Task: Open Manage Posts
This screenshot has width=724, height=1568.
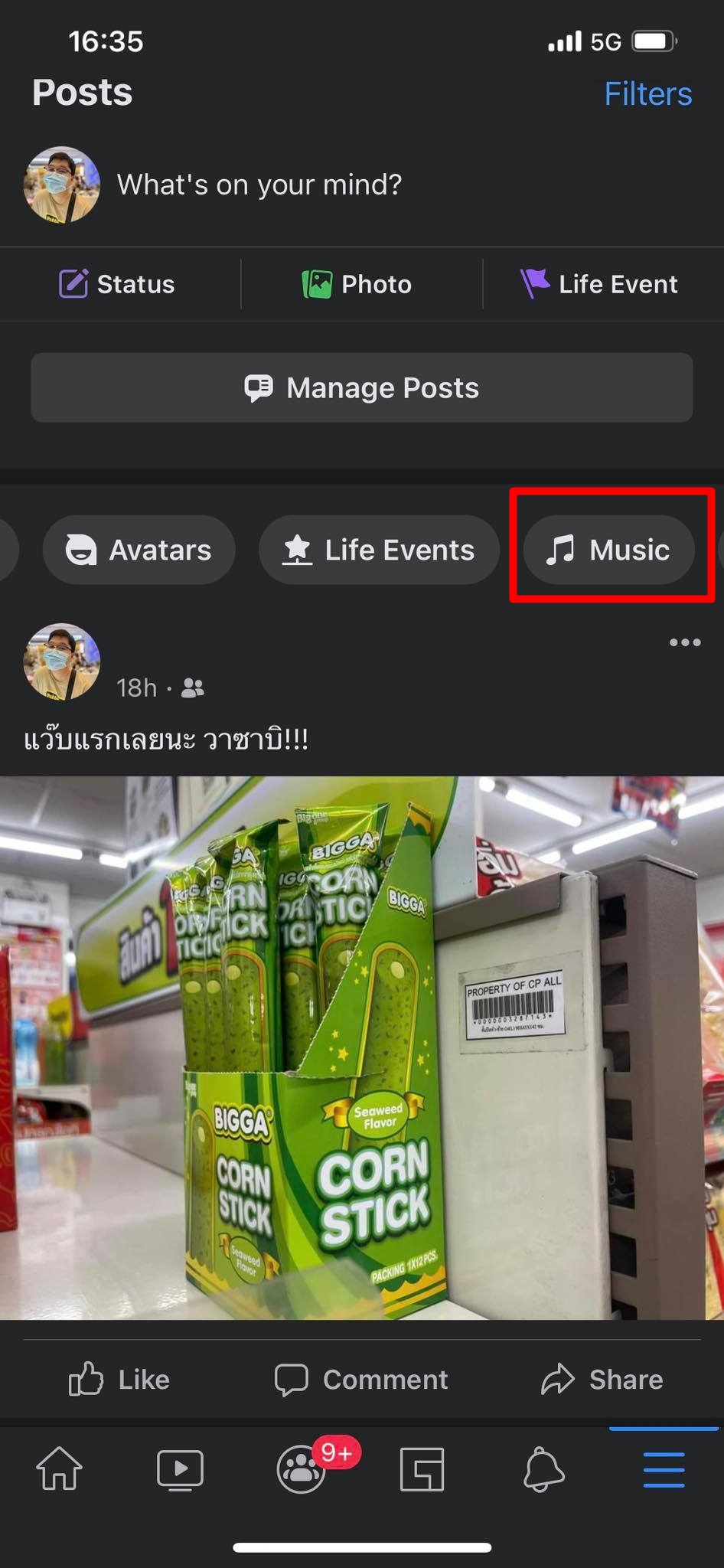Action: (x=361, y=387)
